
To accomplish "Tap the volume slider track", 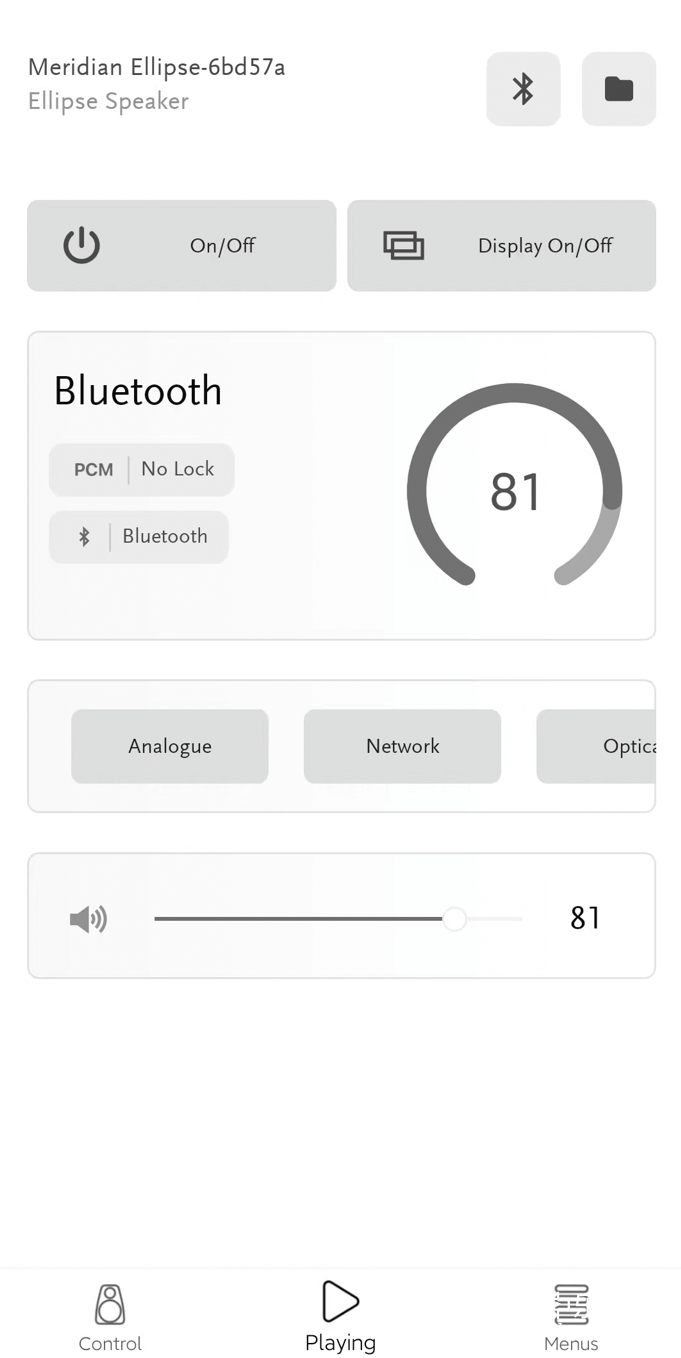I will pyautogui.click(x=338, y=918).
